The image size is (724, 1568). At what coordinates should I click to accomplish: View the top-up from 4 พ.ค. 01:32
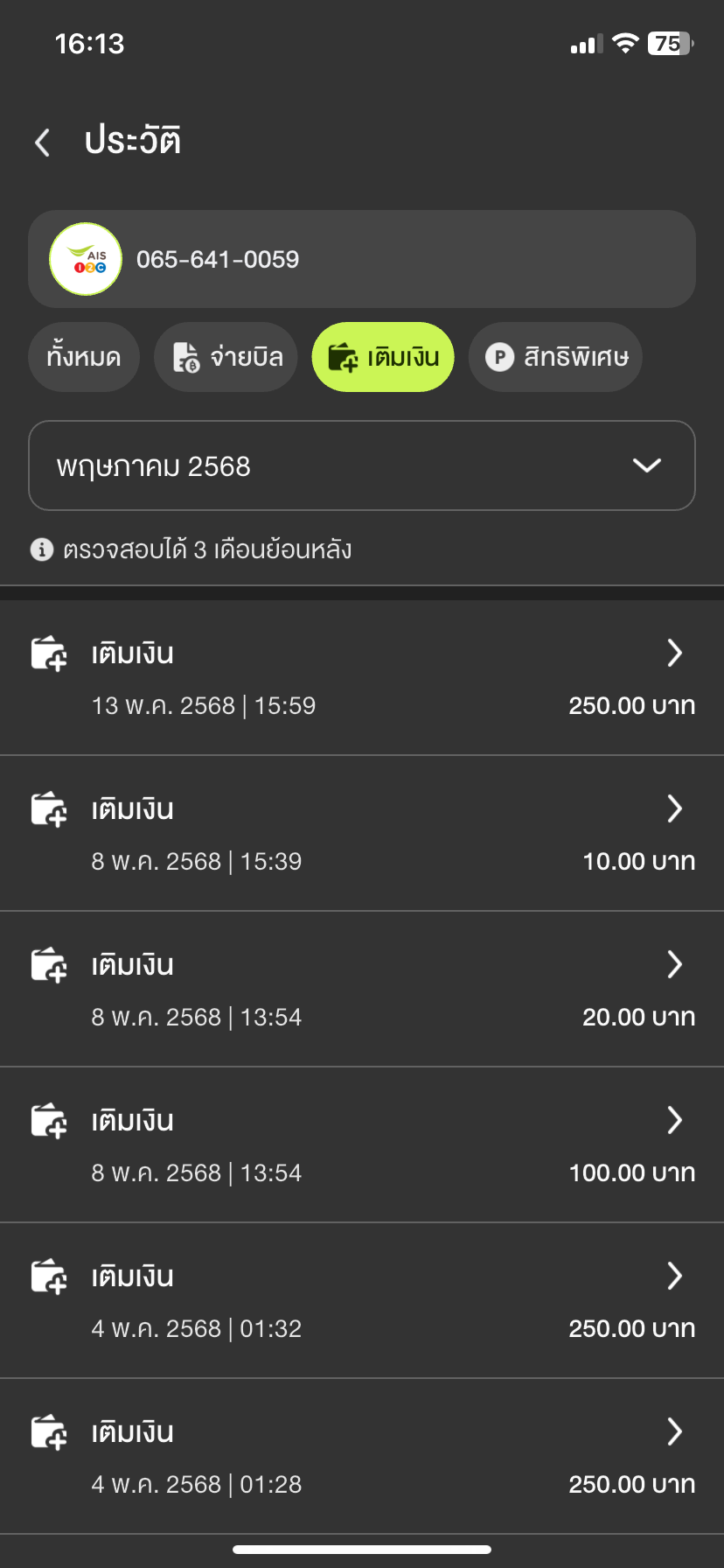pyautogui.click(x=362, y=1300)
